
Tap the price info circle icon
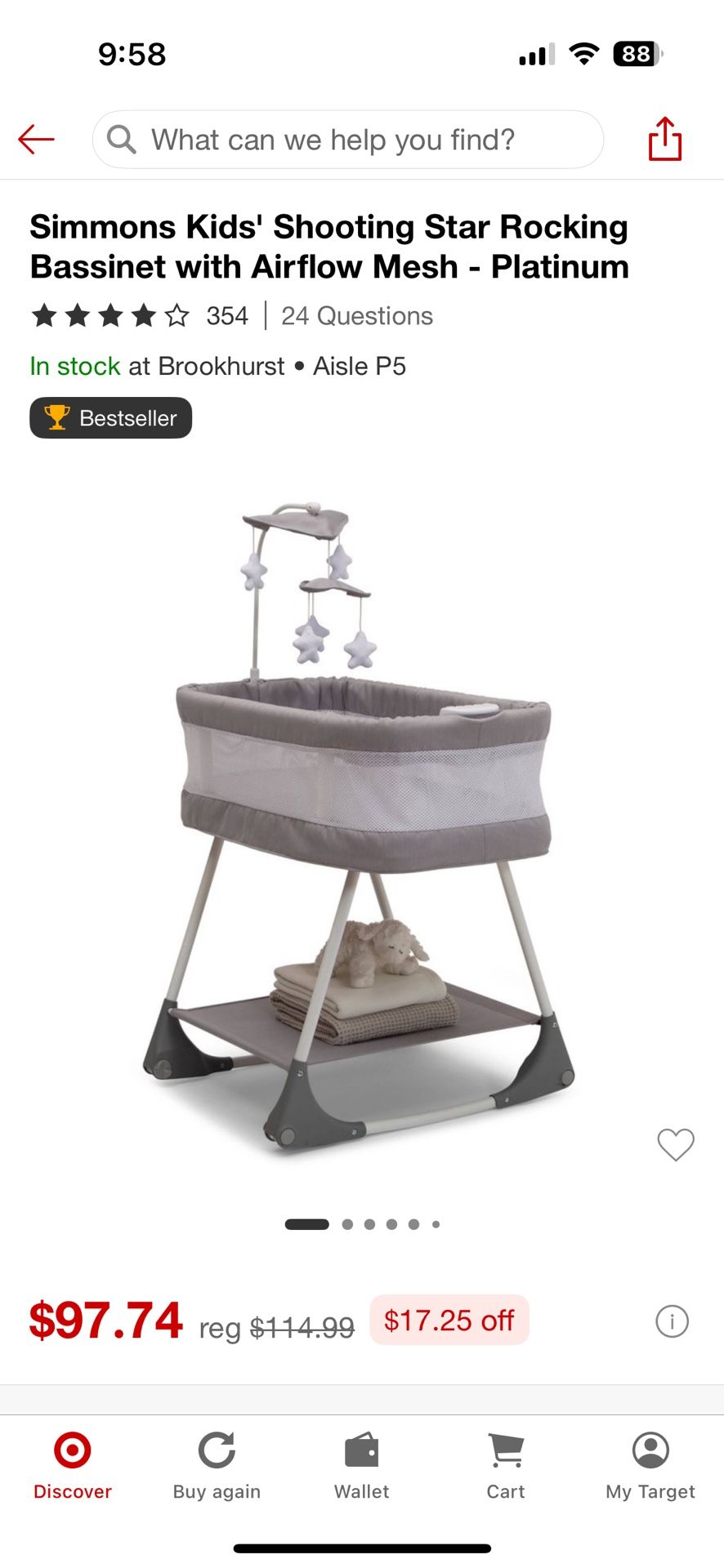672,1321
